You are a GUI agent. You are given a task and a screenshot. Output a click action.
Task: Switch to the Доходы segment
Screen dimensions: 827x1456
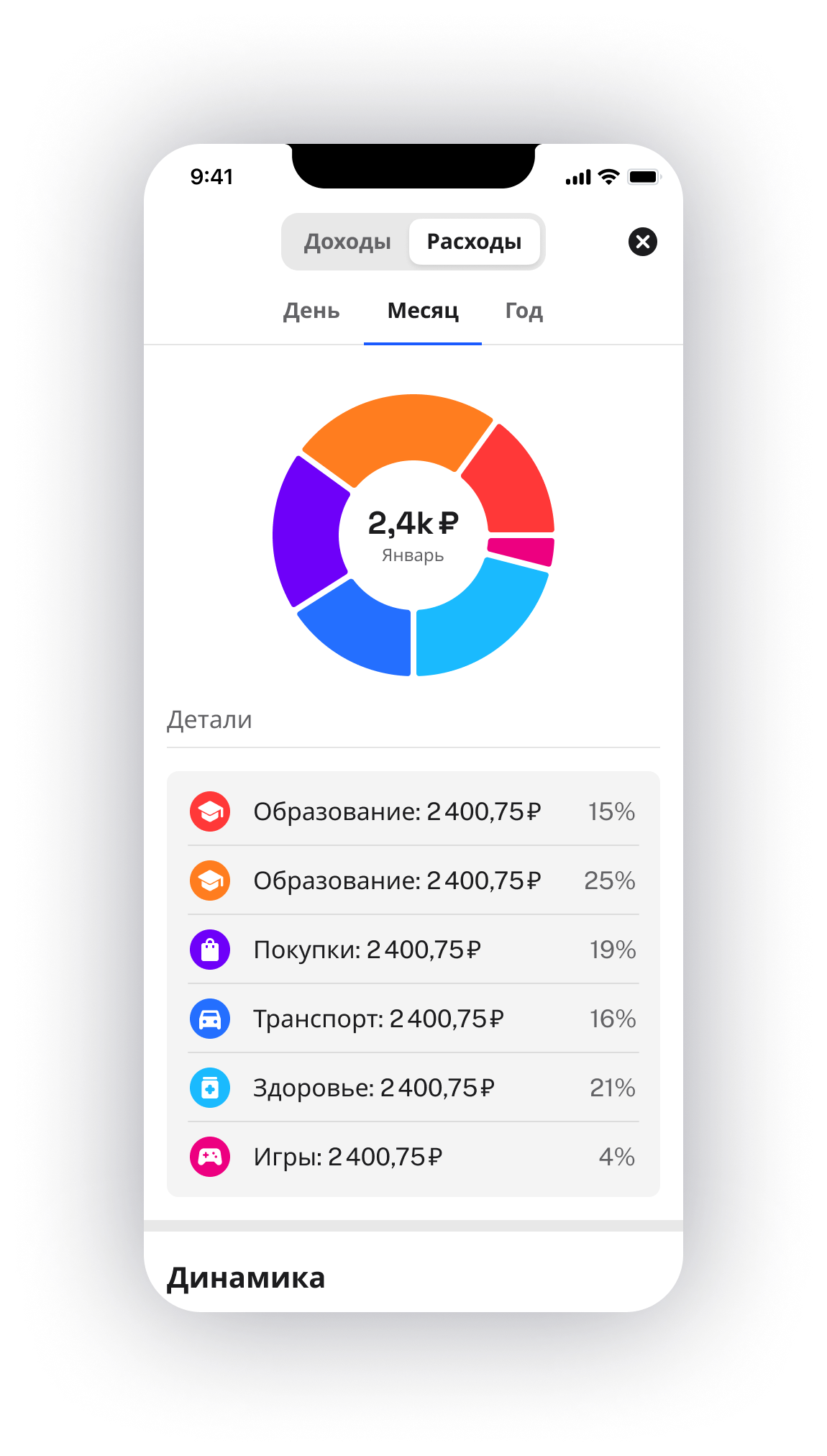[x=347, y=242]
